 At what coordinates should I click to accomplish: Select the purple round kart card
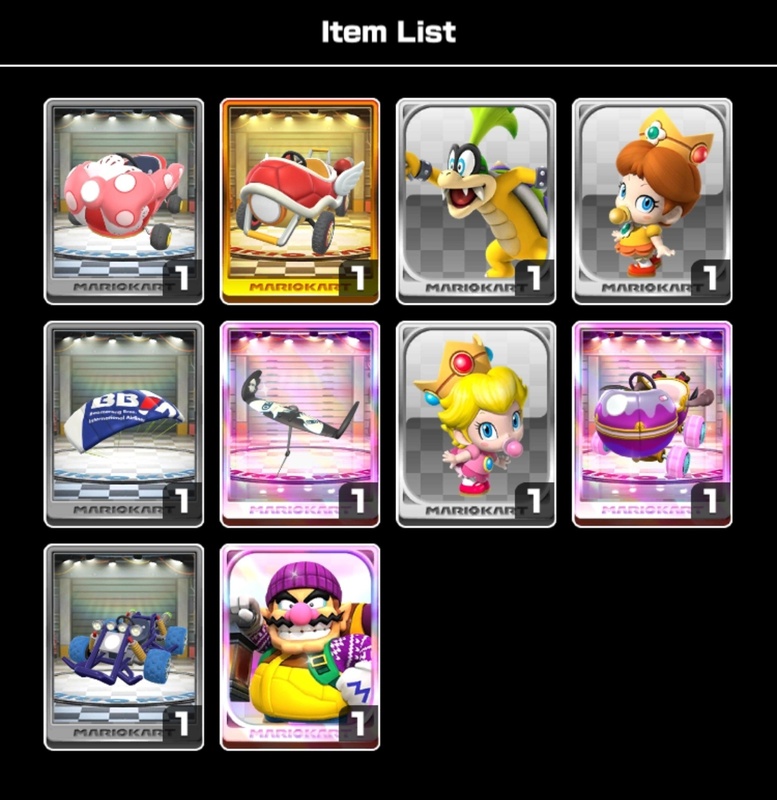pyautogui.click(x=652, y=423)
